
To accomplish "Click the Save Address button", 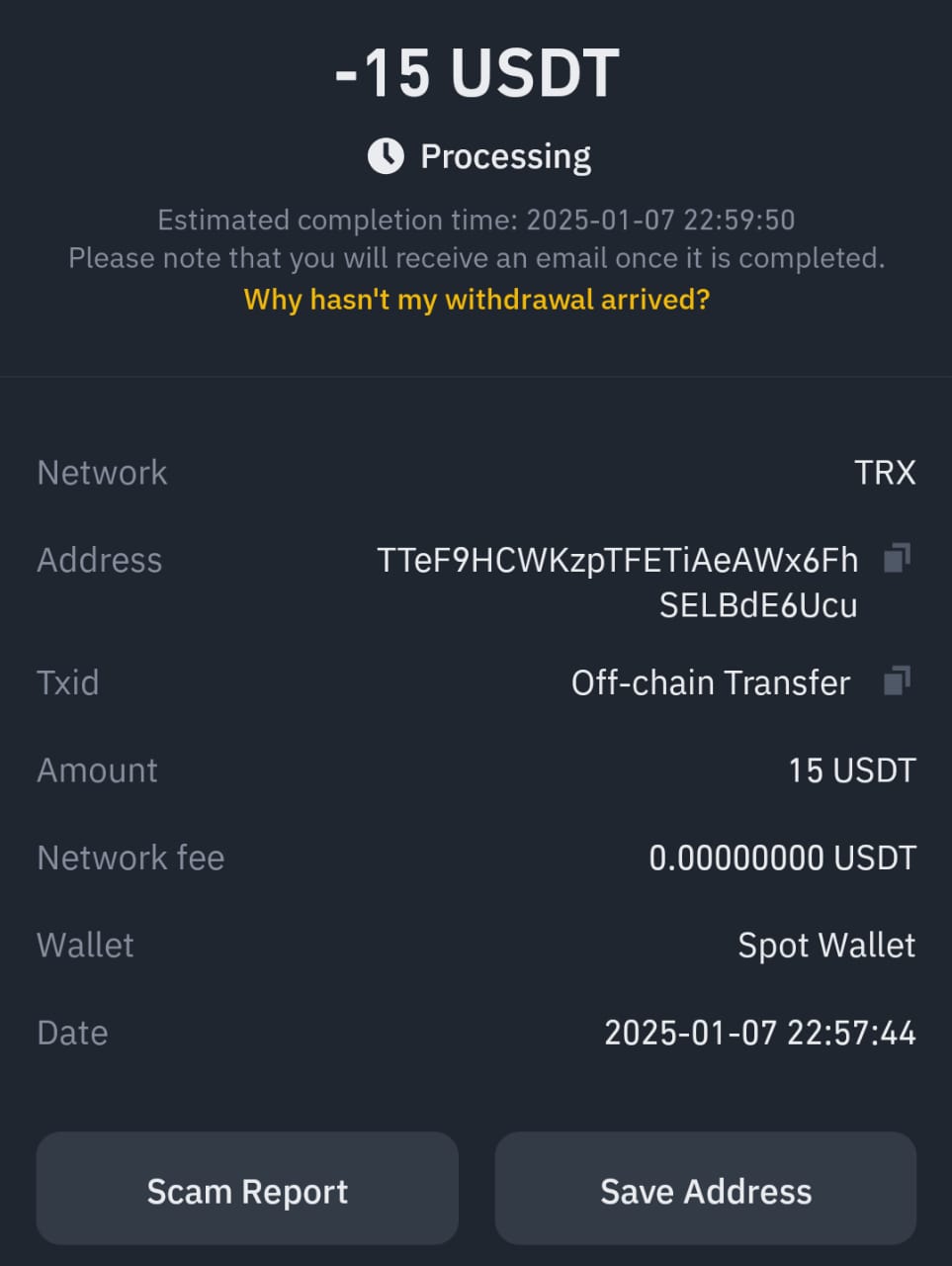I will coord(704,1189).
